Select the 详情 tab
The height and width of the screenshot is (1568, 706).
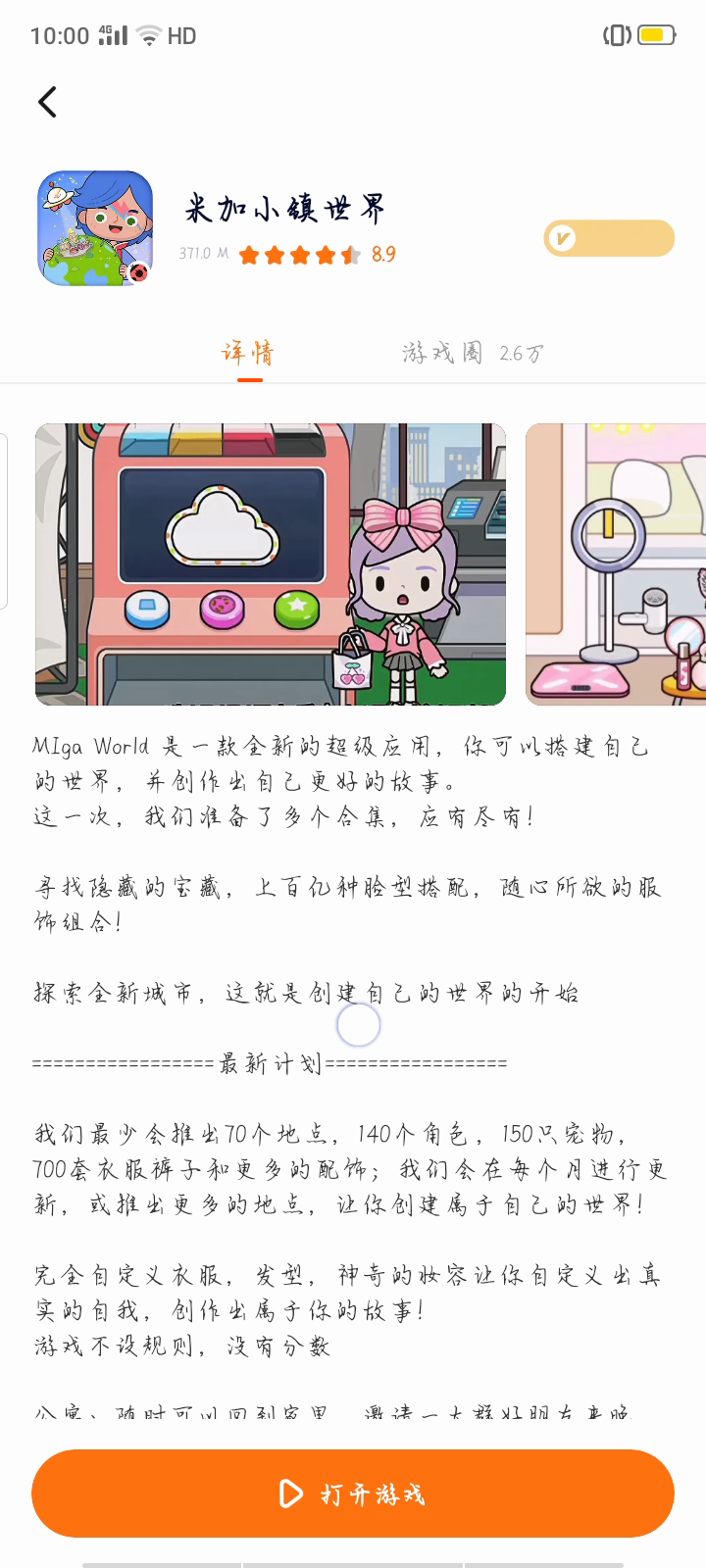(248, 353)
